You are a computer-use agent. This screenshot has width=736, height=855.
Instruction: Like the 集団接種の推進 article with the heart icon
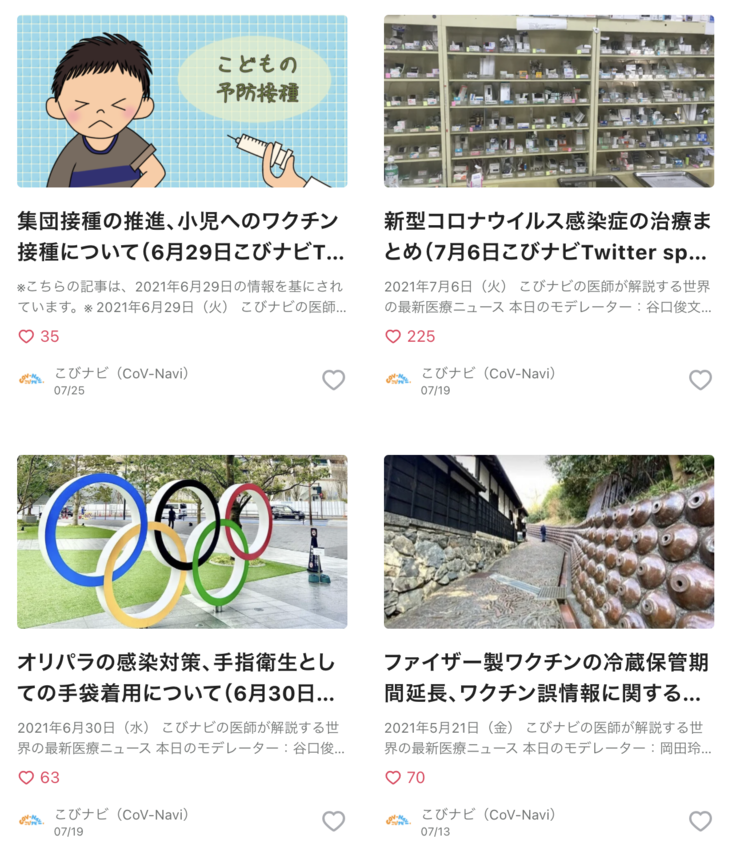333,380
